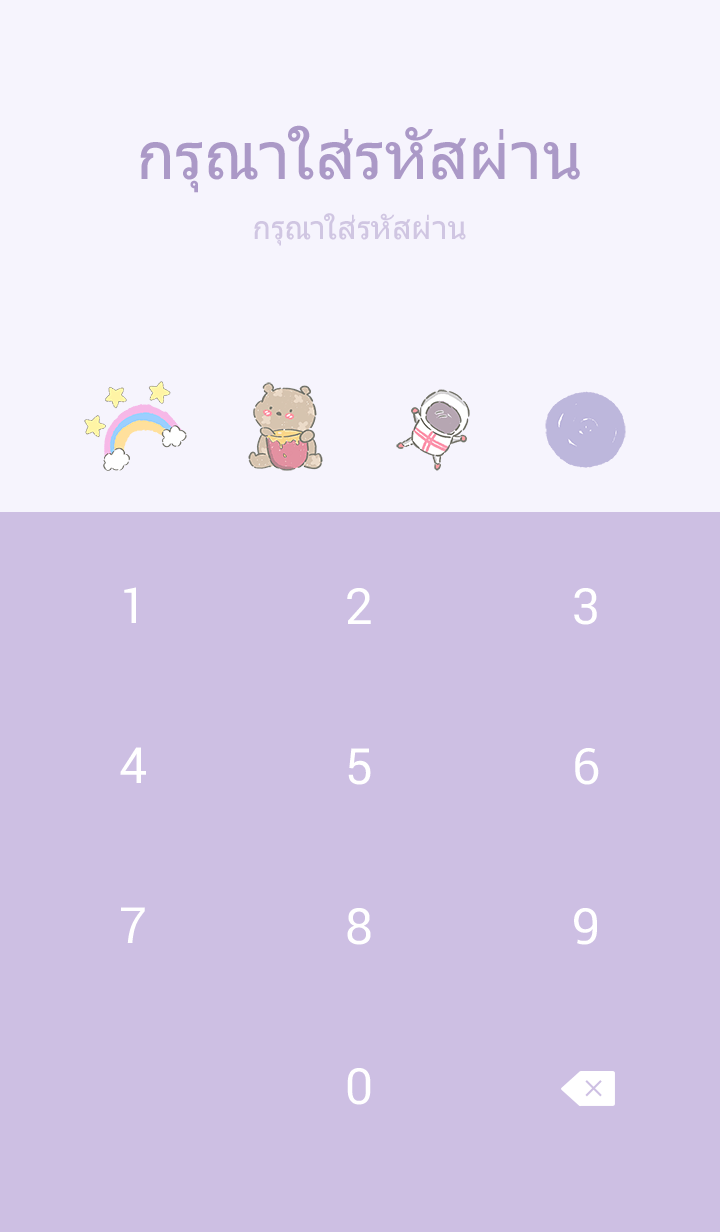Tap the 5 key
This screenshot has width=720, height=1232.
coord(359,767)
